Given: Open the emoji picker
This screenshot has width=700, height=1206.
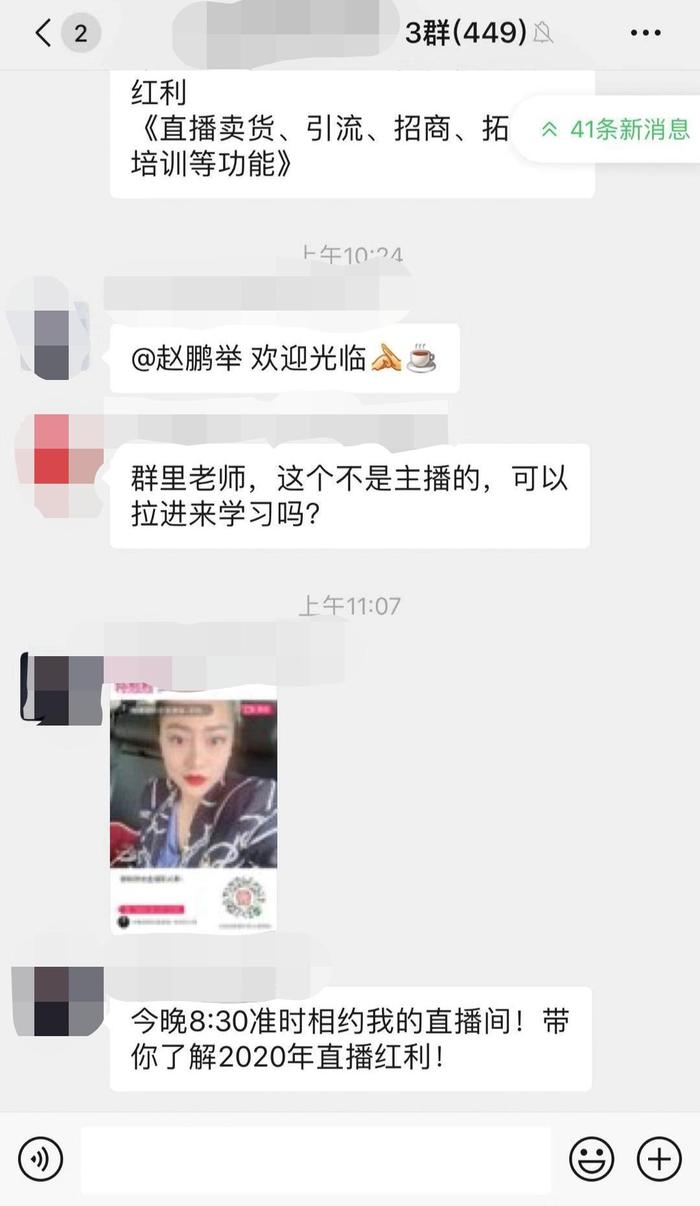Looking at the screenshot, I should [x=592, y=1159].
